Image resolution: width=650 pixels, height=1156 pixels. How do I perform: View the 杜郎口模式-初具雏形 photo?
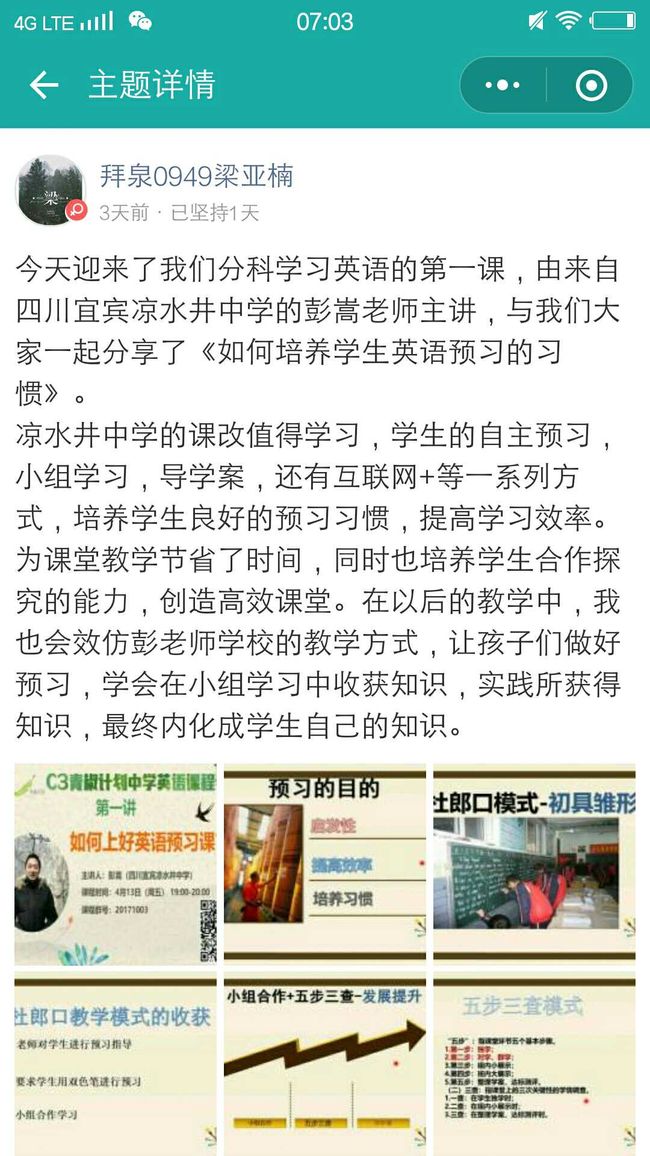coord(534,865)
